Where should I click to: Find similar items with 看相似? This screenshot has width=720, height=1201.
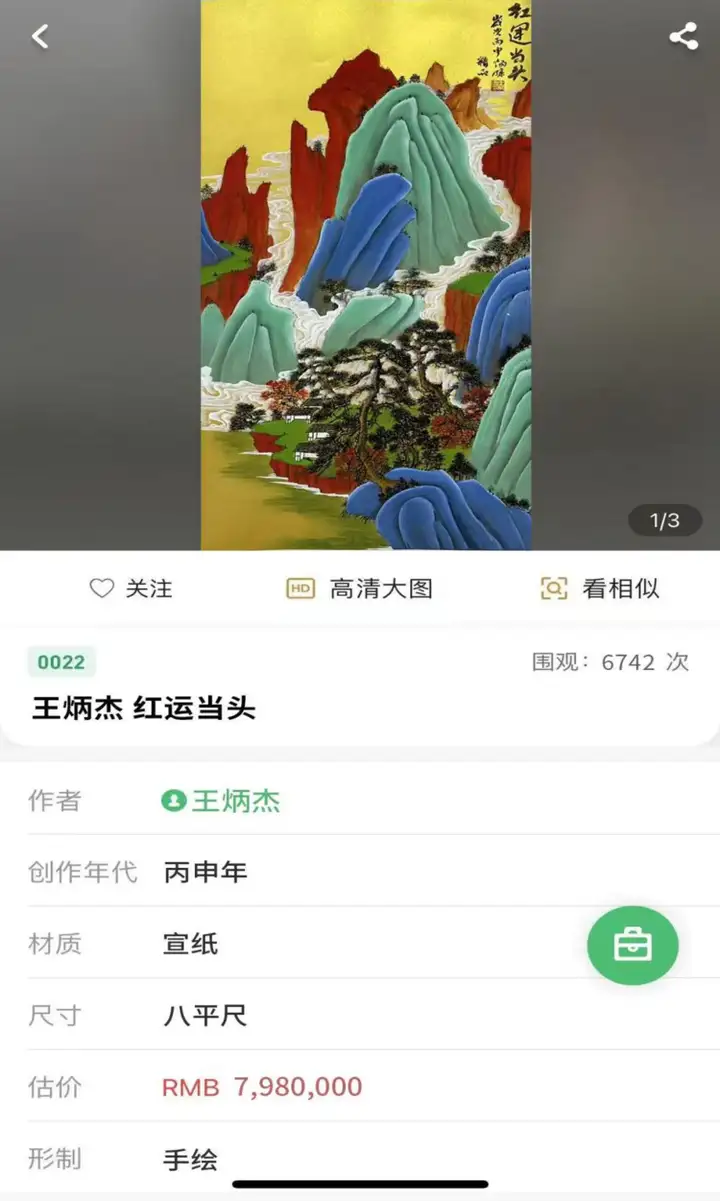(x=600, y=589)
